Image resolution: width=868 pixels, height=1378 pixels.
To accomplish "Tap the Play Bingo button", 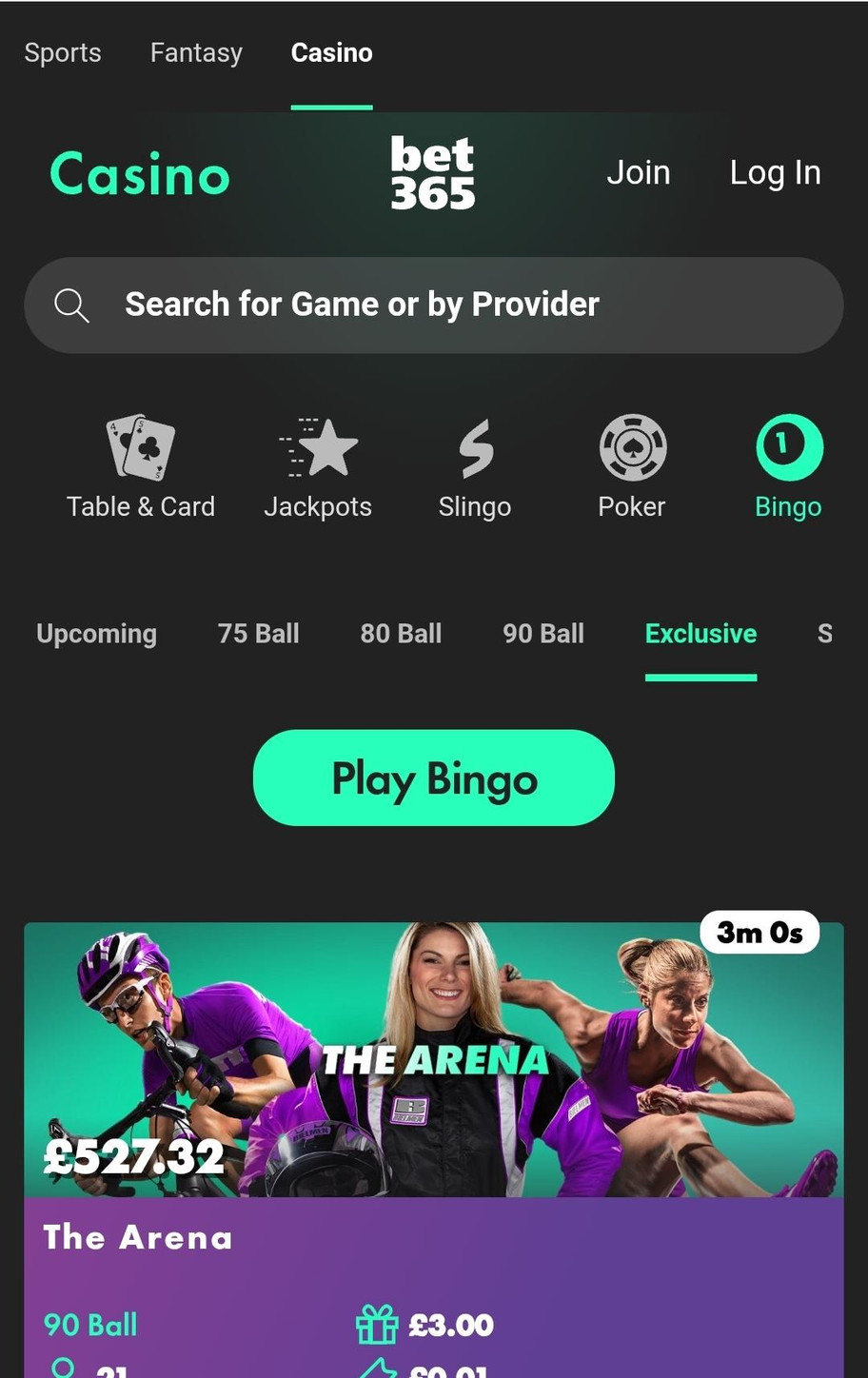I will pos(434,778).
